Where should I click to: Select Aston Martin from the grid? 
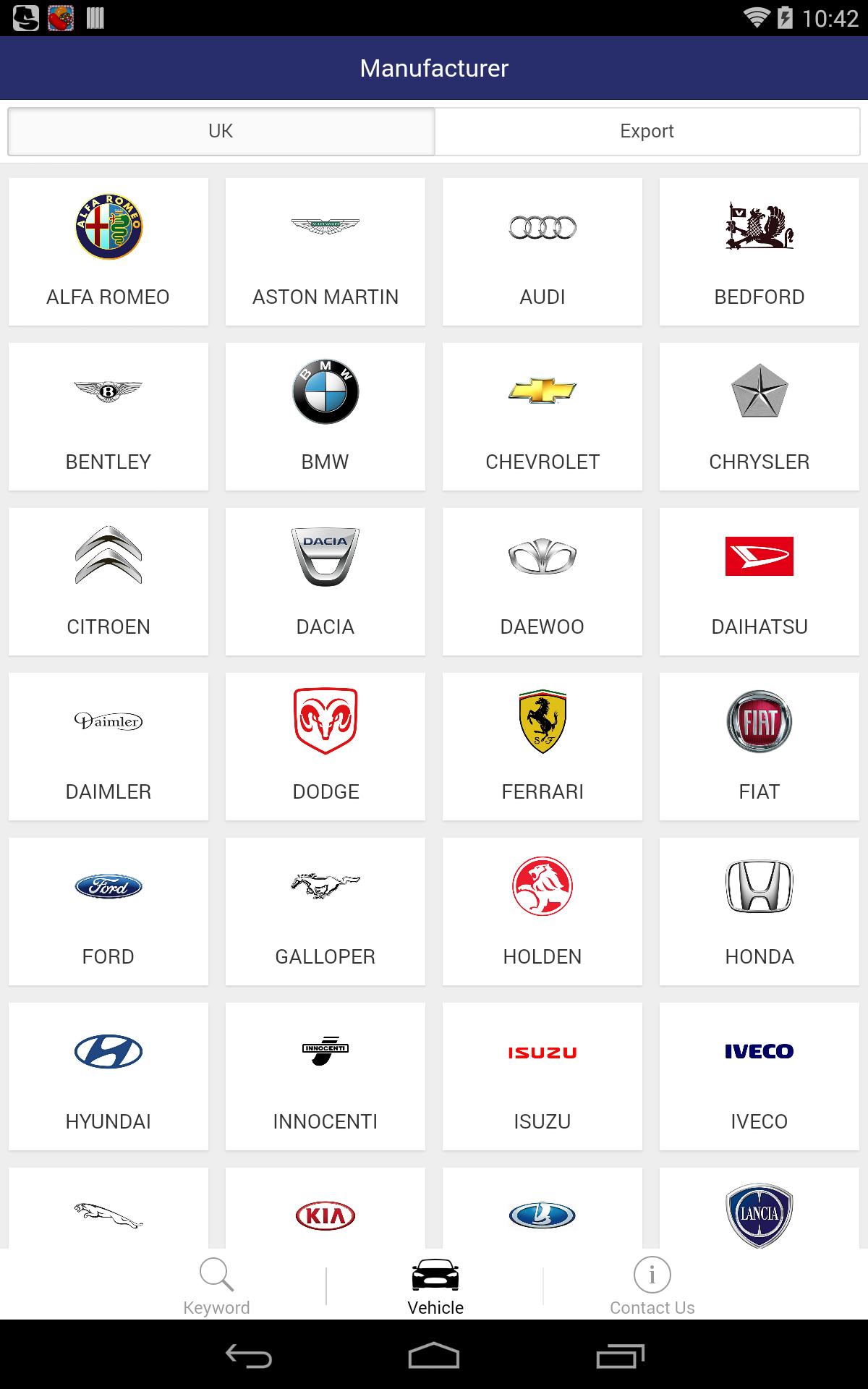click(325, 252)
